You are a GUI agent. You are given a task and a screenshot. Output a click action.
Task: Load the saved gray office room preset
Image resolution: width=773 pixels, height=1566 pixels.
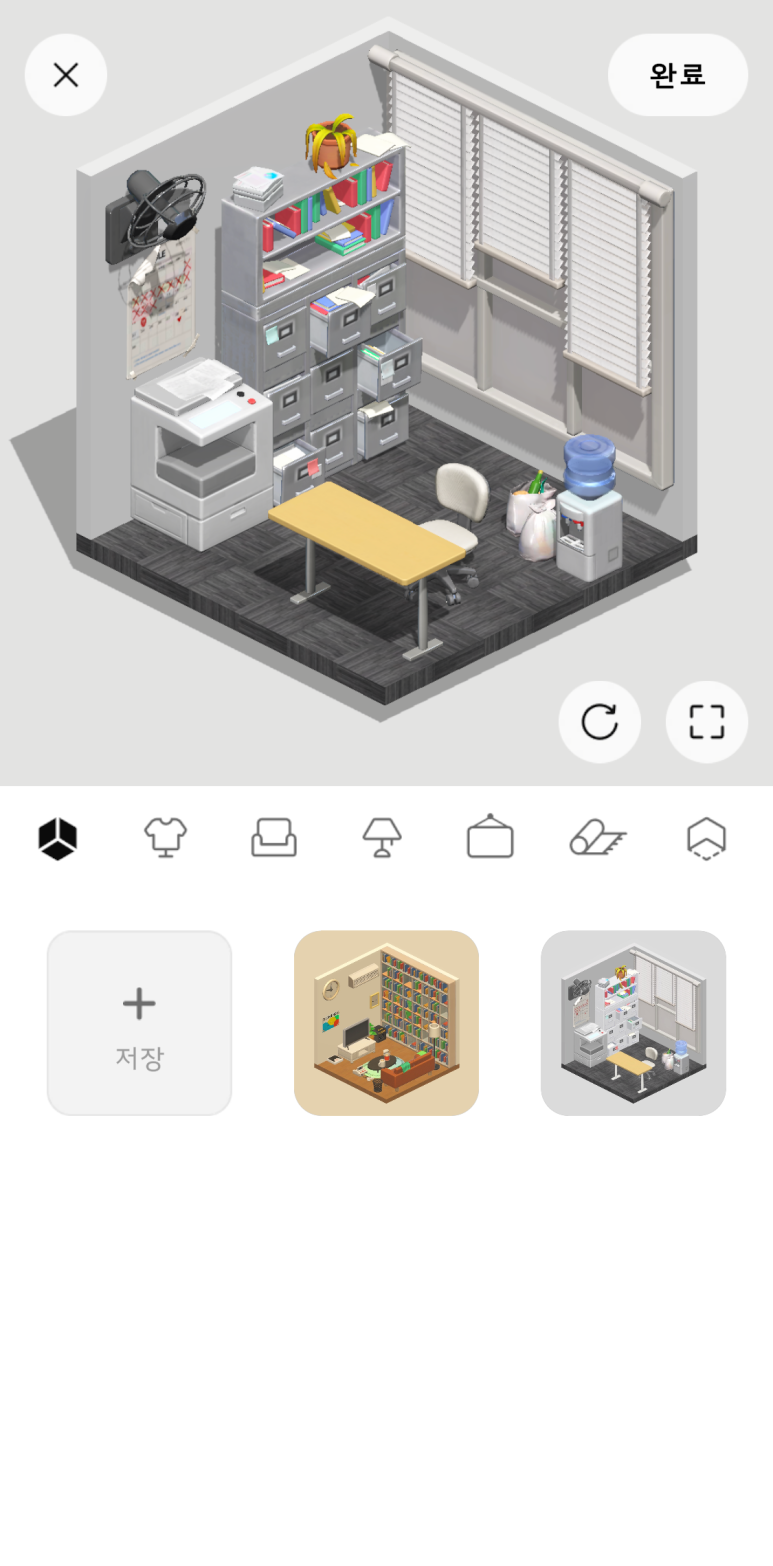(x=633, y=1023)
